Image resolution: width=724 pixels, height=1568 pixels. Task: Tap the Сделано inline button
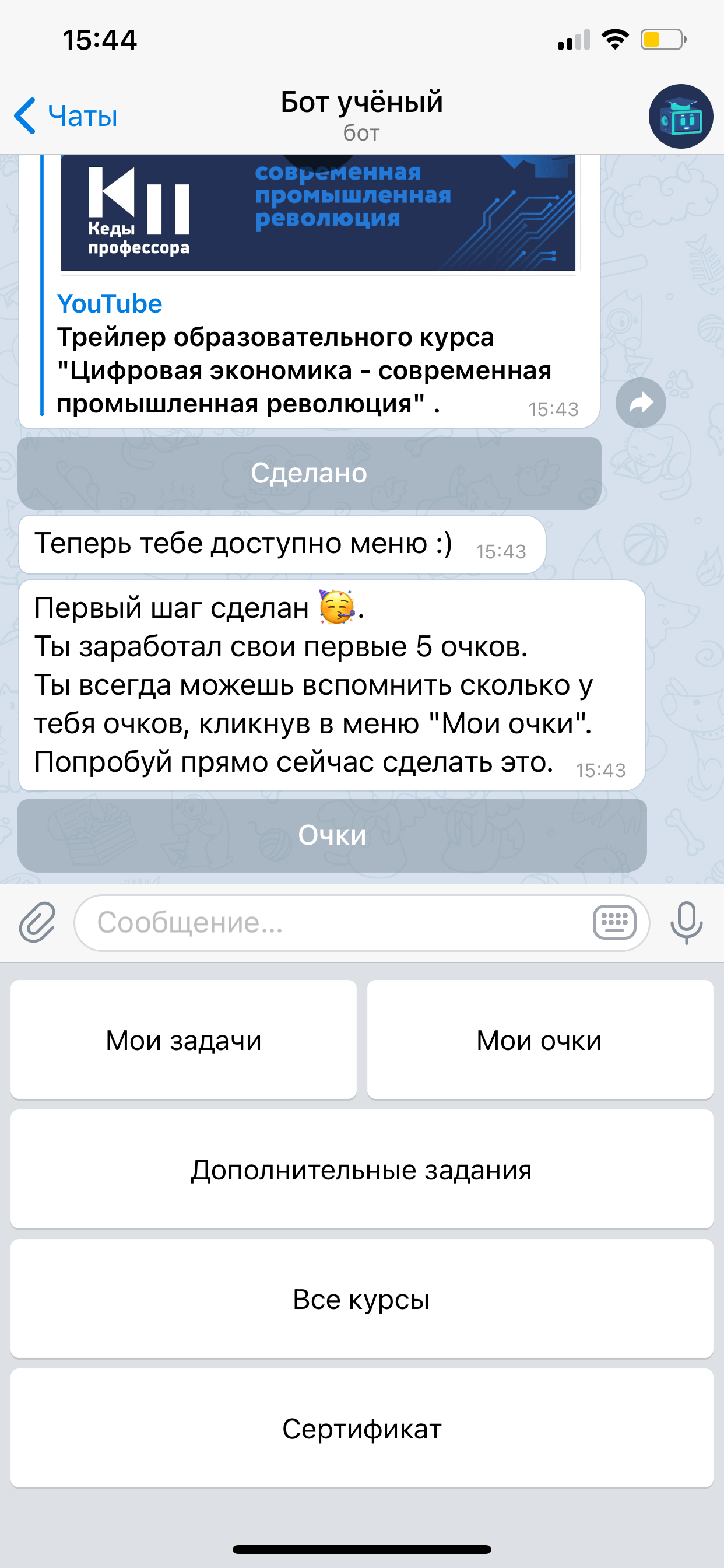tap(309, 473)
